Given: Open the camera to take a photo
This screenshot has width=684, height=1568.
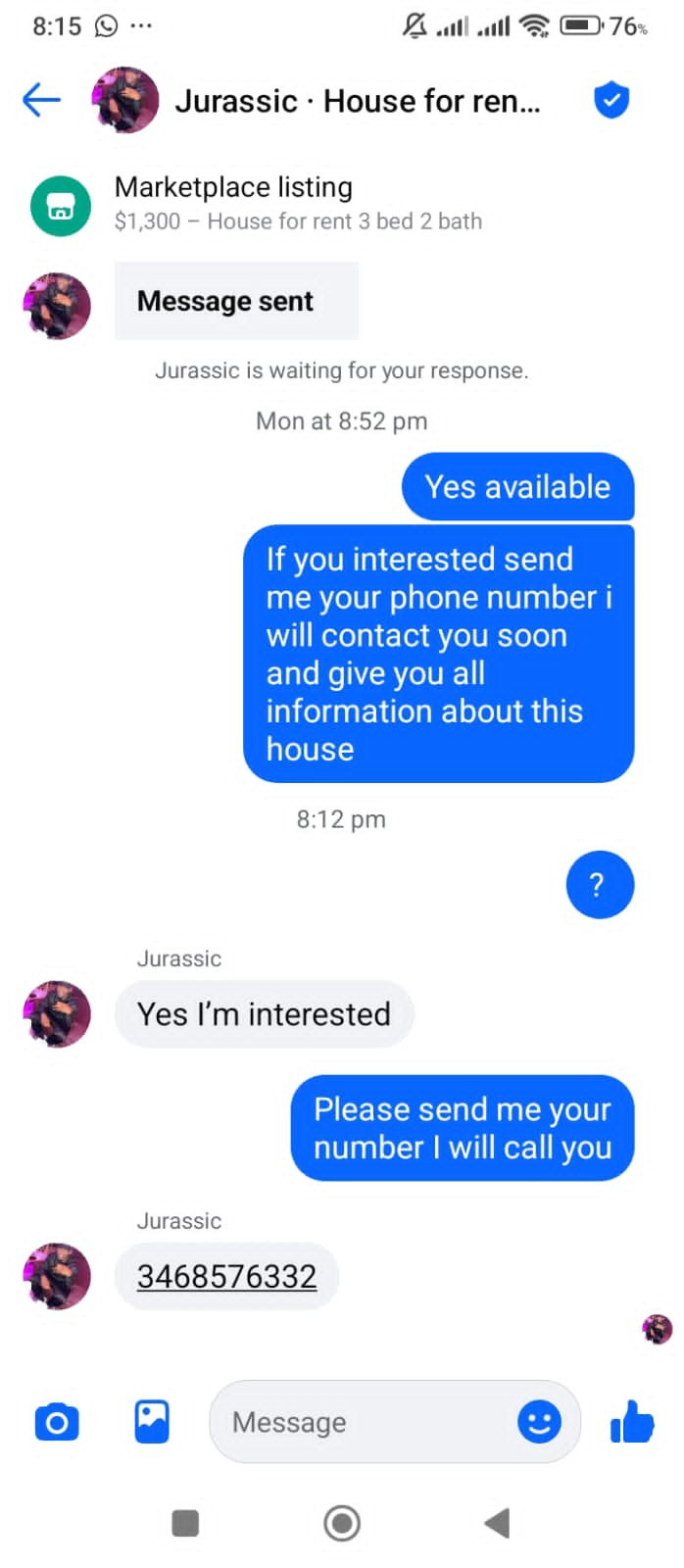Looking at the screenshot, I should 57,1421.
